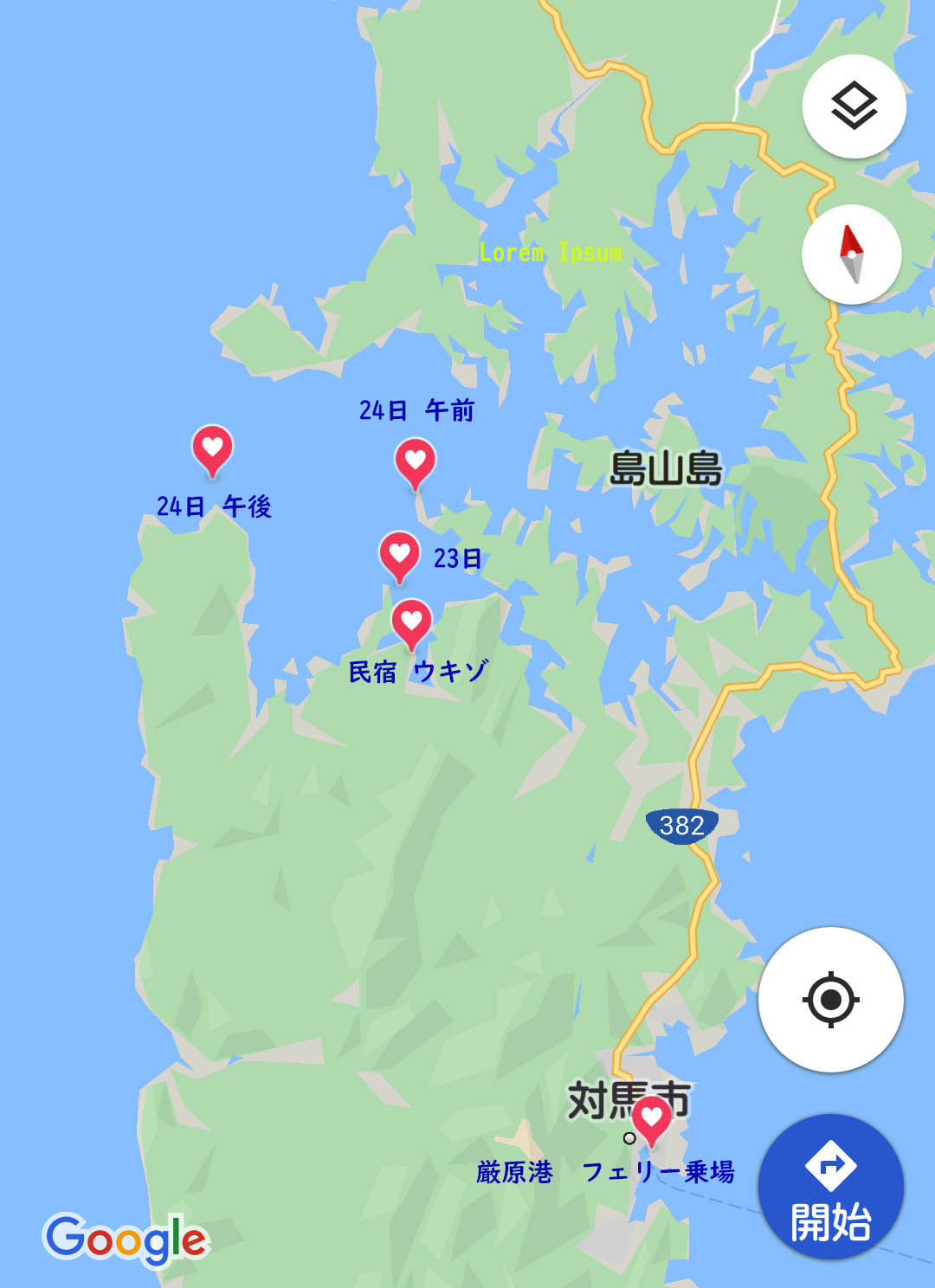Tap the blue 開始 start button

pos(830,1188)
